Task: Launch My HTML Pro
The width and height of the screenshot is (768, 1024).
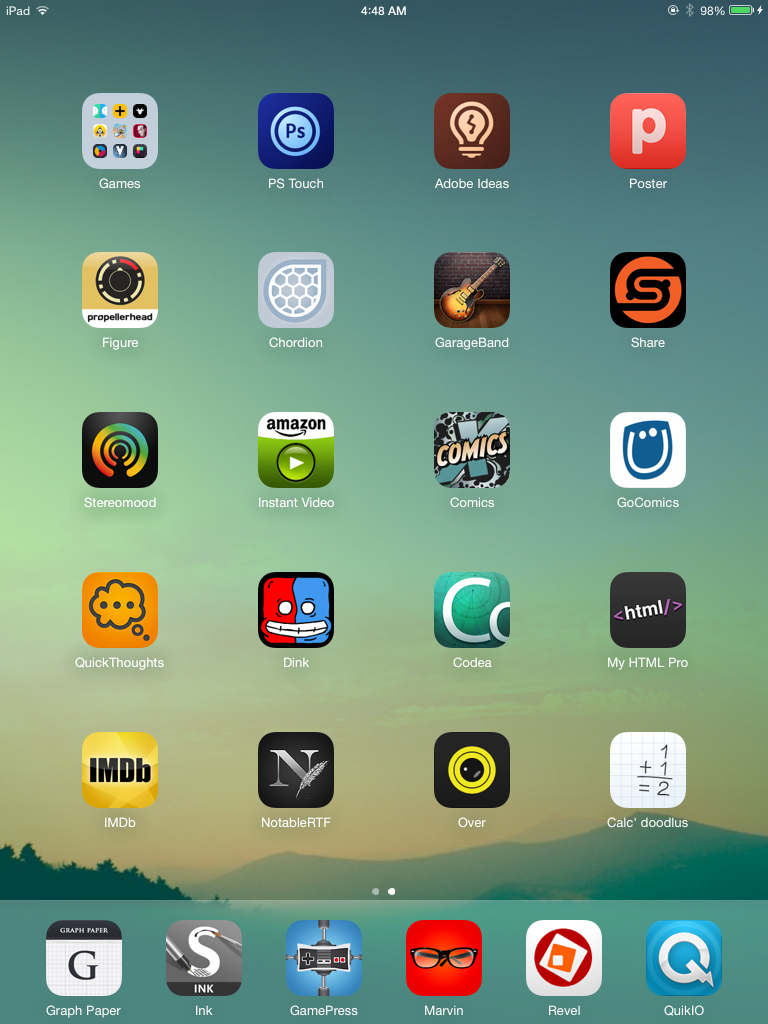Action: [648, 610]
